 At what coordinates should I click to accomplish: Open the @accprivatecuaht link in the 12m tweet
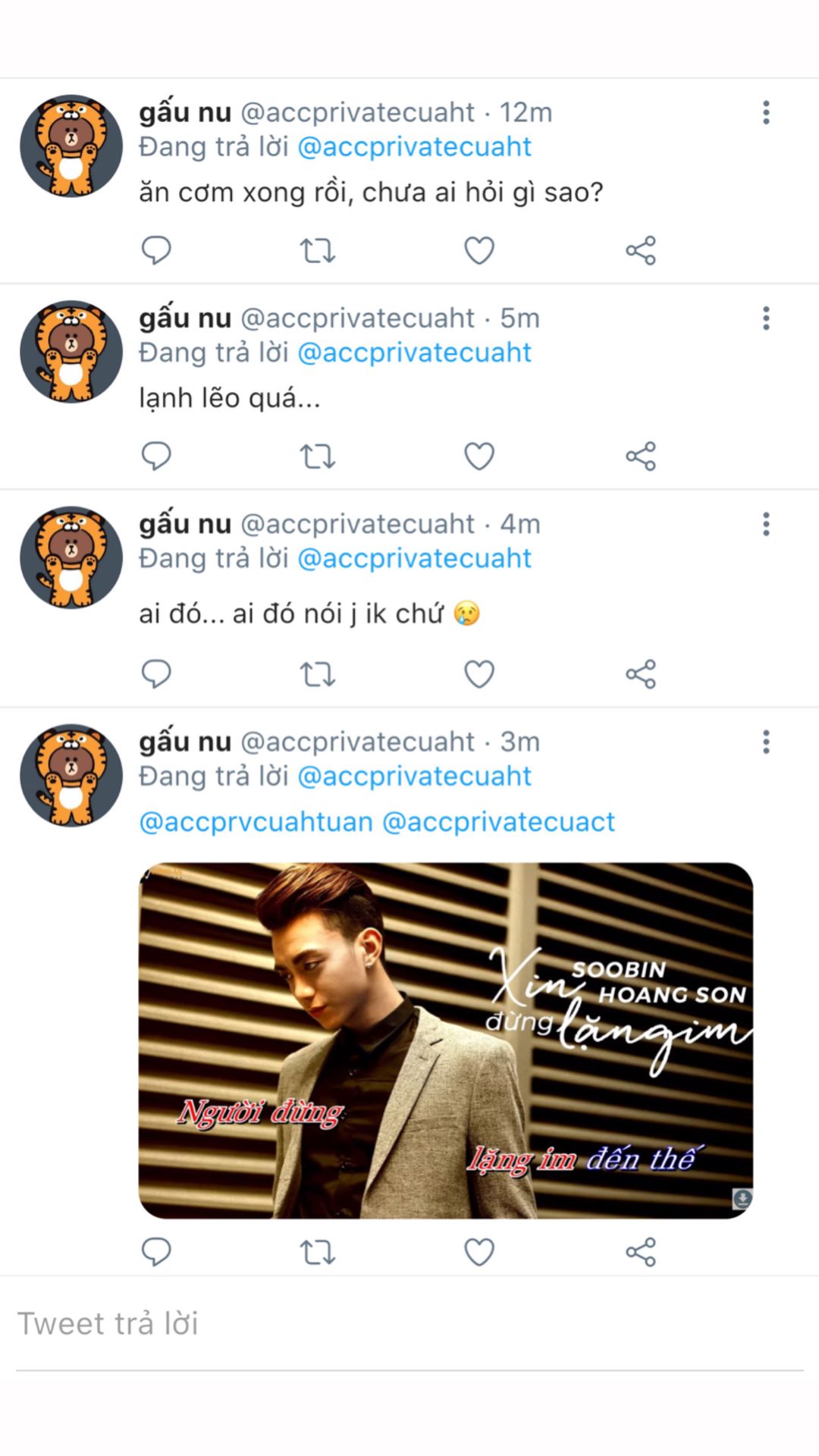414,146
